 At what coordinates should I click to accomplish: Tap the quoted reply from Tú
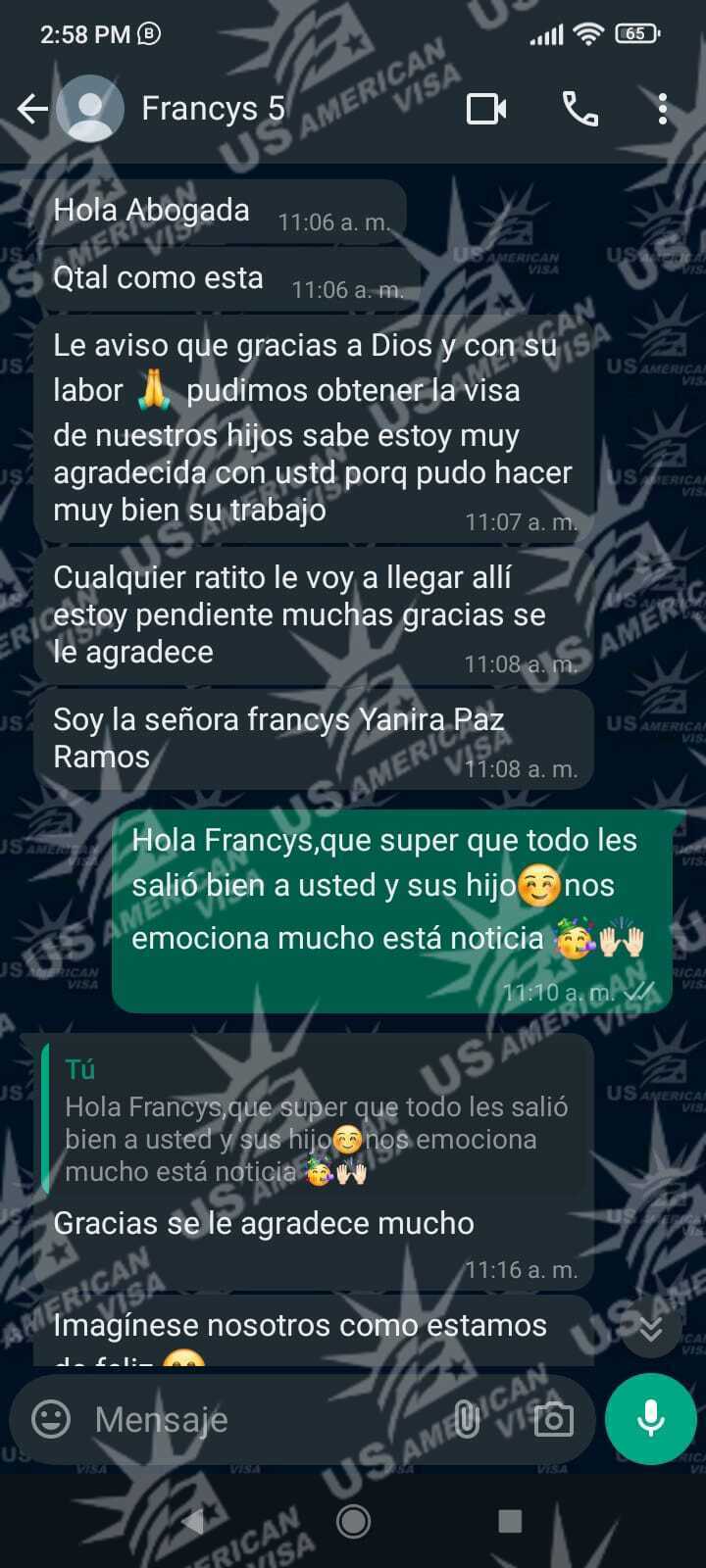(x=314, y=1123)
